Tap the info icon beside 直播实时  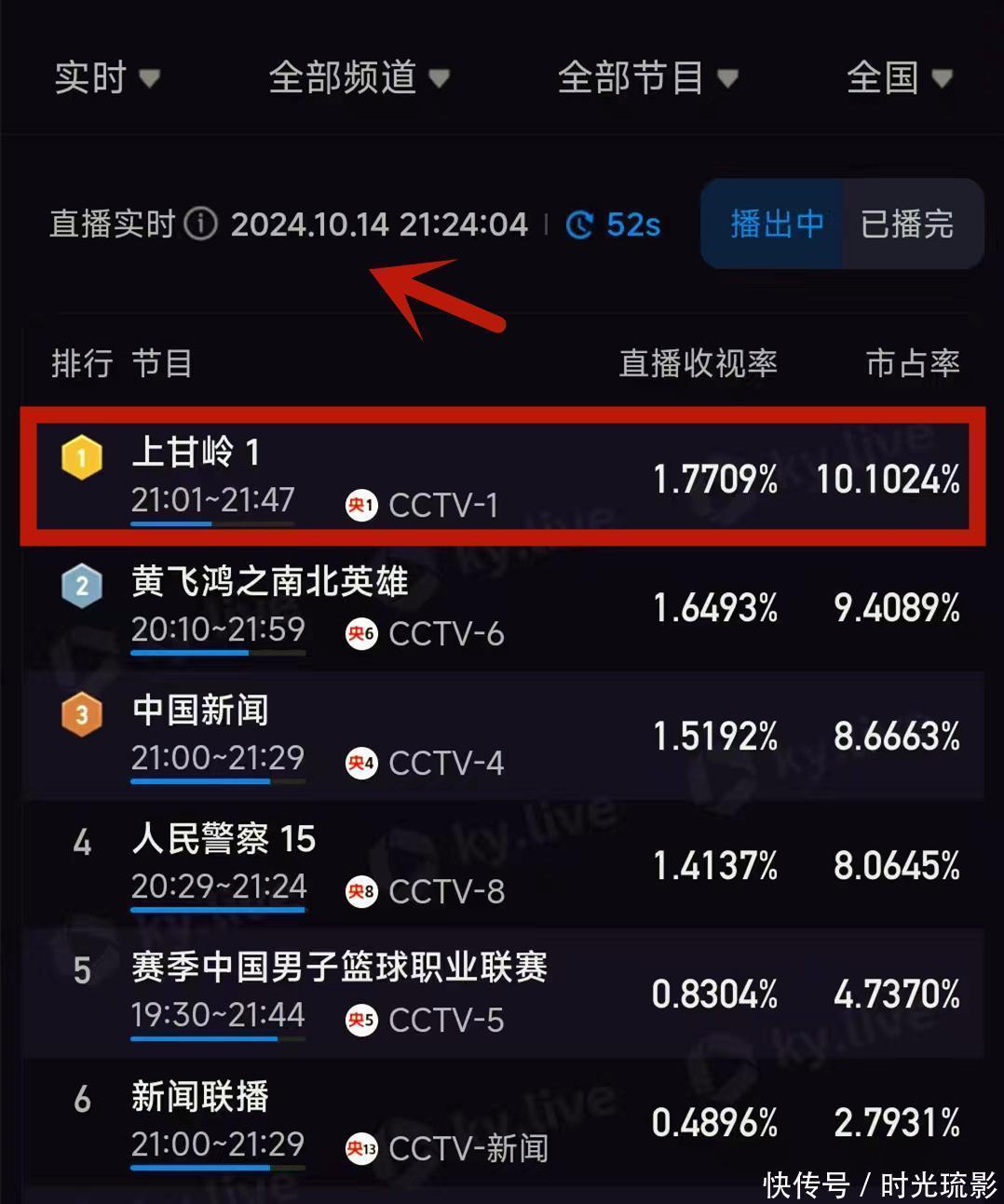[x=200, y=224]
